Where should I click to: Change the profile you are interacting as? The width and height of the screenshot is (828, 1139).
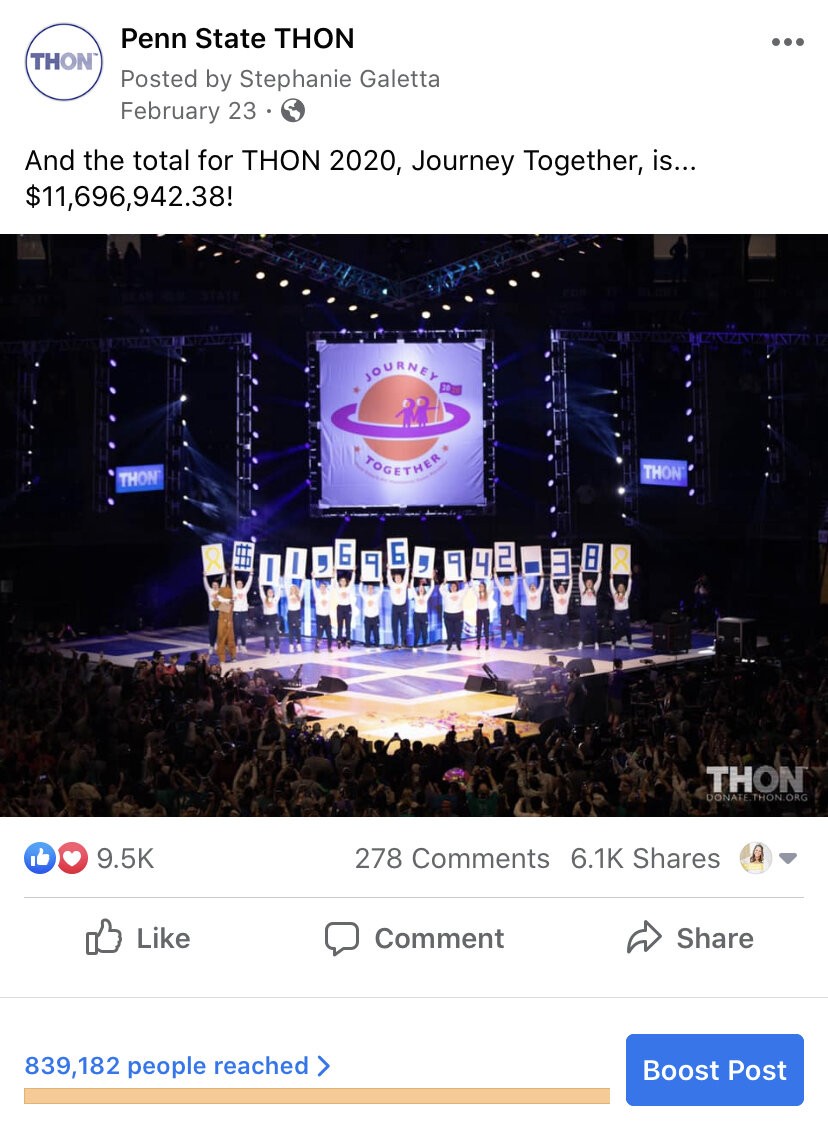768,858
